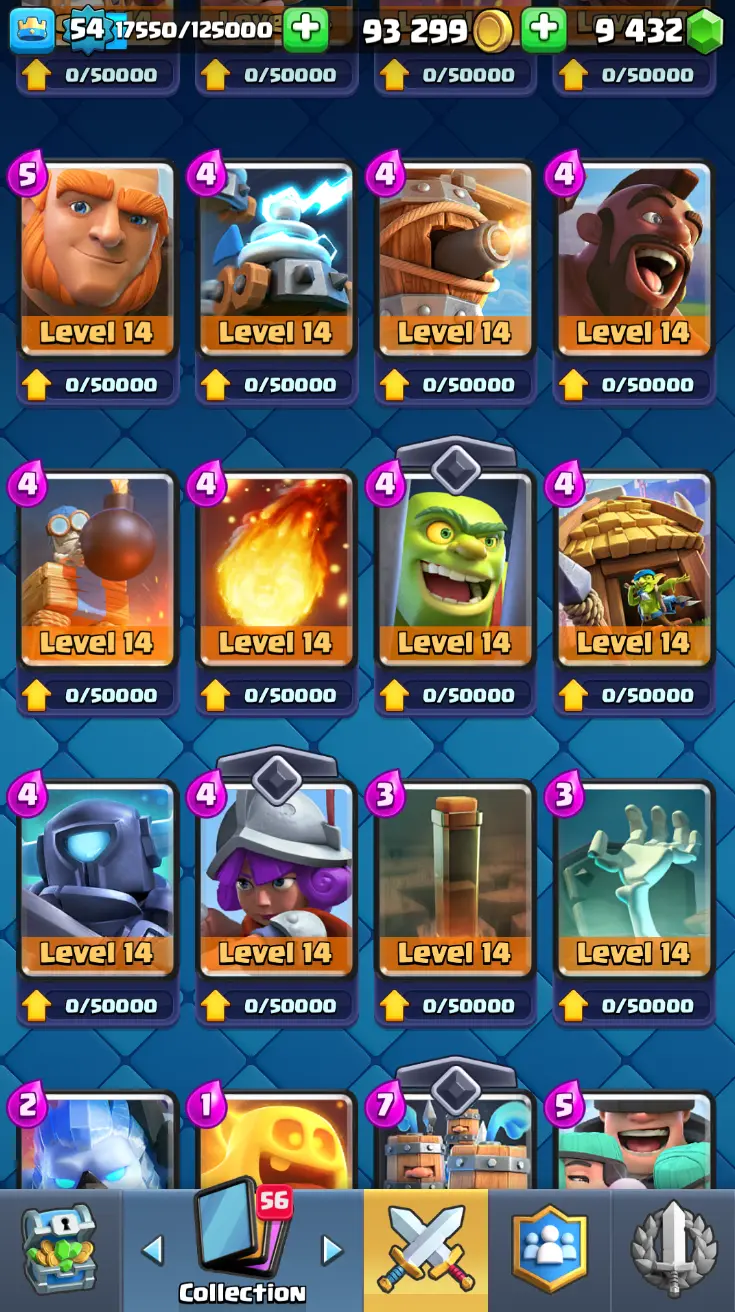The height and width of the screenshot is (1312, 735).
Task: Open the Events sword and laurel tab
Action: (673, 1250)
